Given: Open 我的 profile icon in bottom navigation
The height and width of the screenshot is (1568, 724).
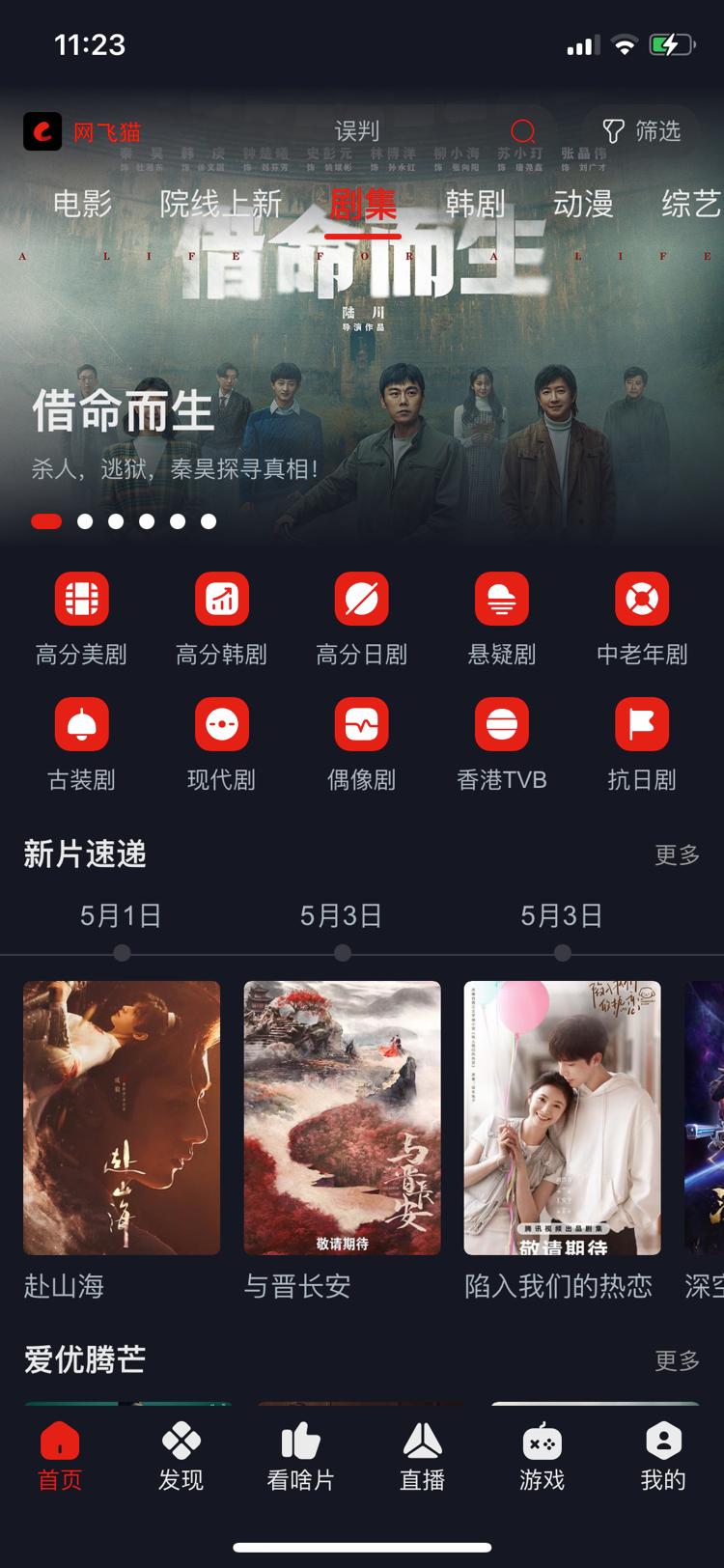Looking at the screenshot, I should click(662, 1442).
